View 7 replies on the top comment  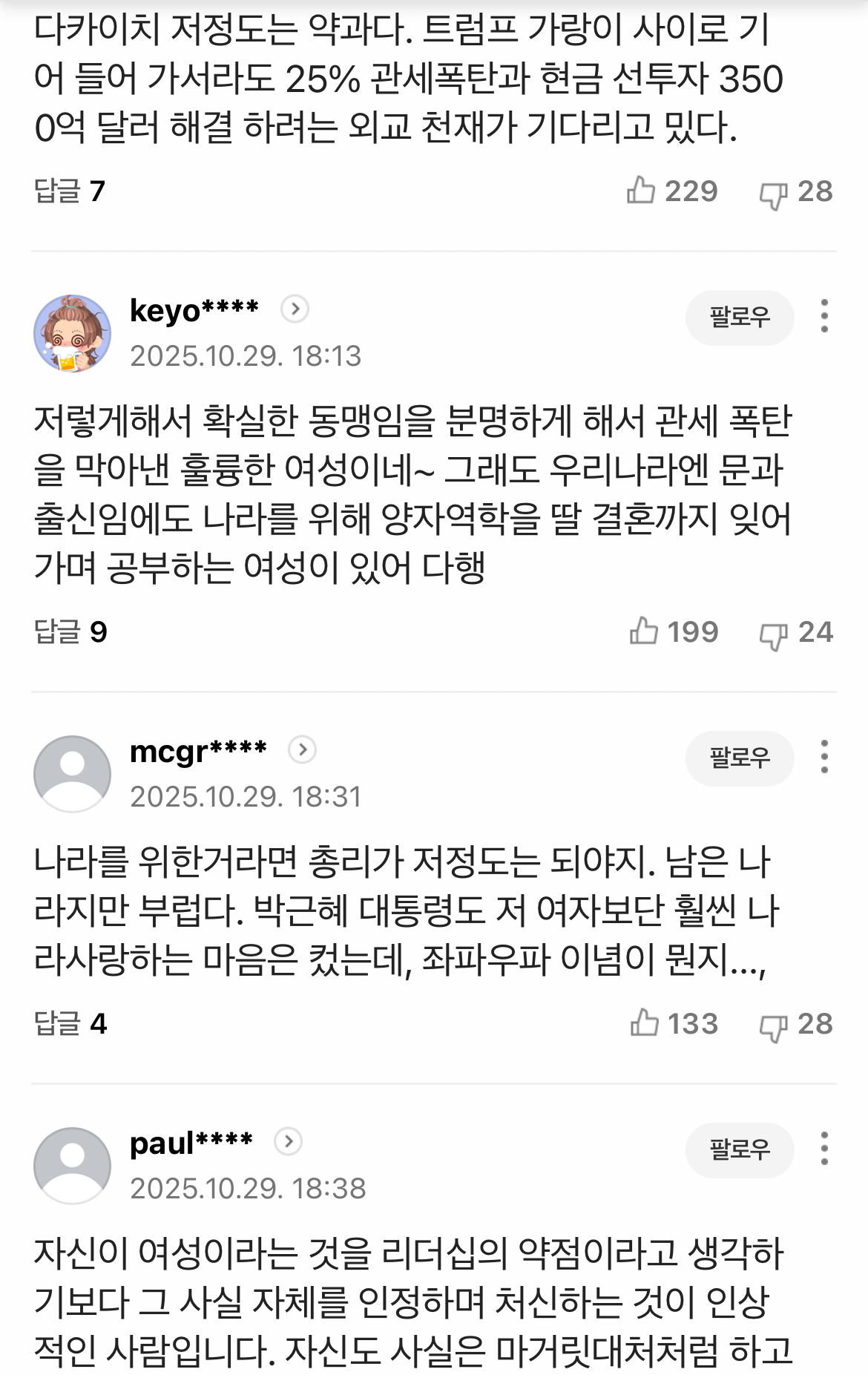[x=70, y=191]
